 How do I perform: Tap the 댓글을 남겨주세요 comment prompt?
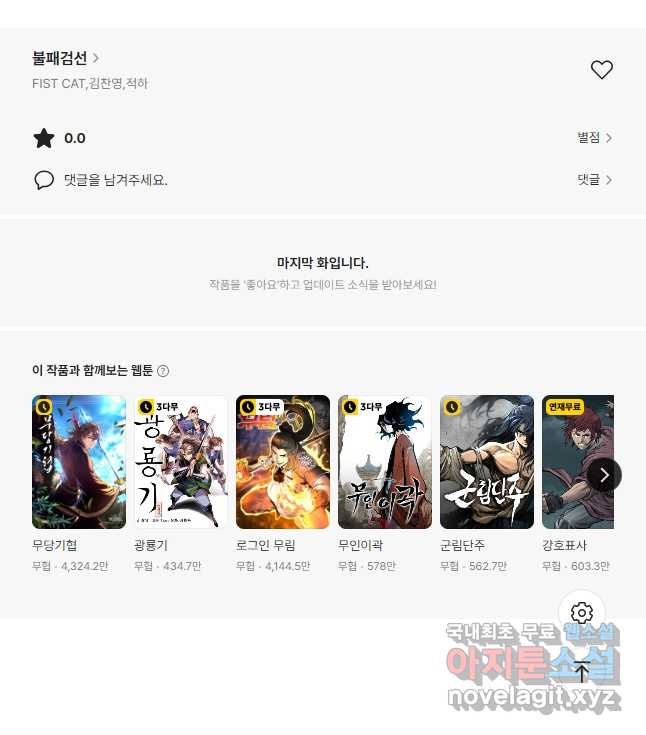115,180
